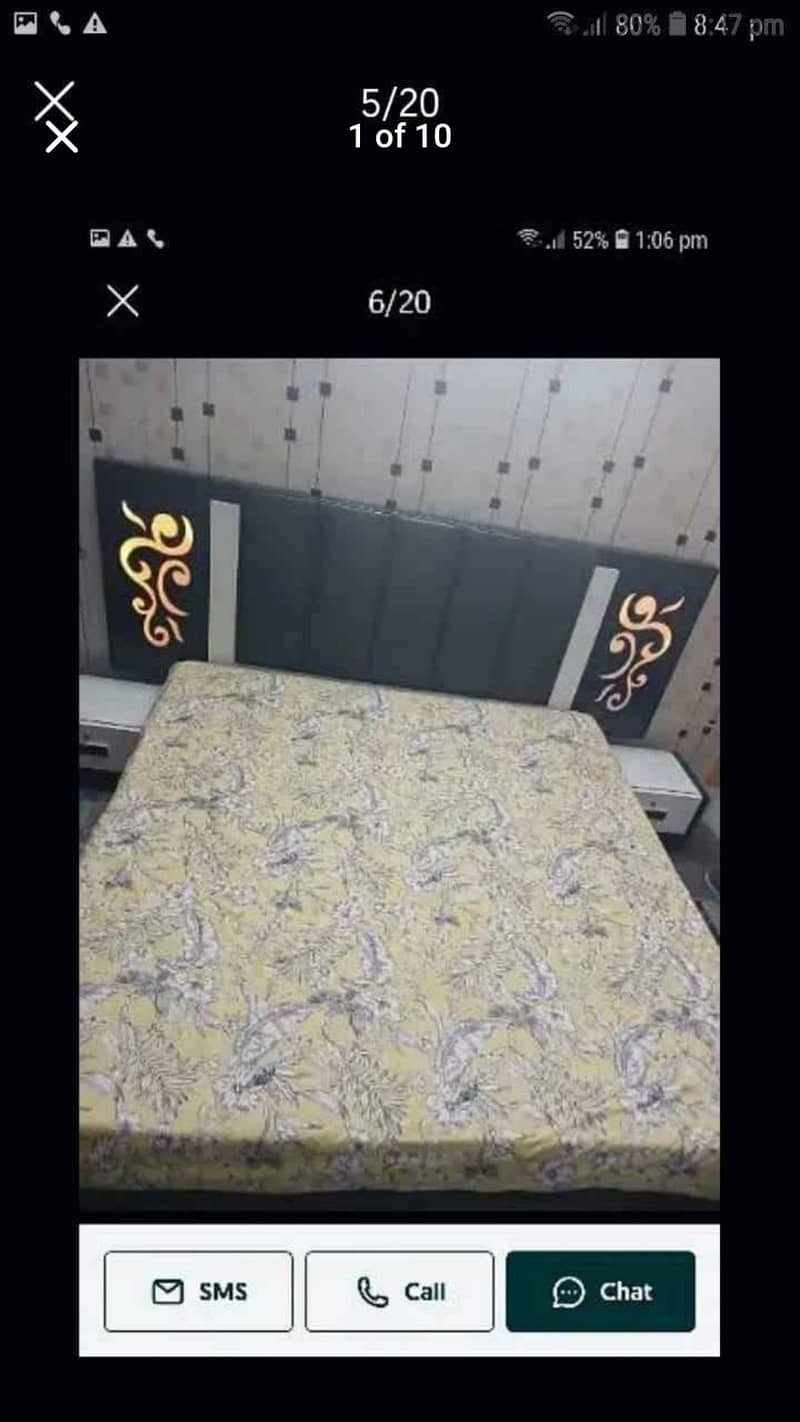Tap the battery icon beside 1:06 pm

[622, 239]
